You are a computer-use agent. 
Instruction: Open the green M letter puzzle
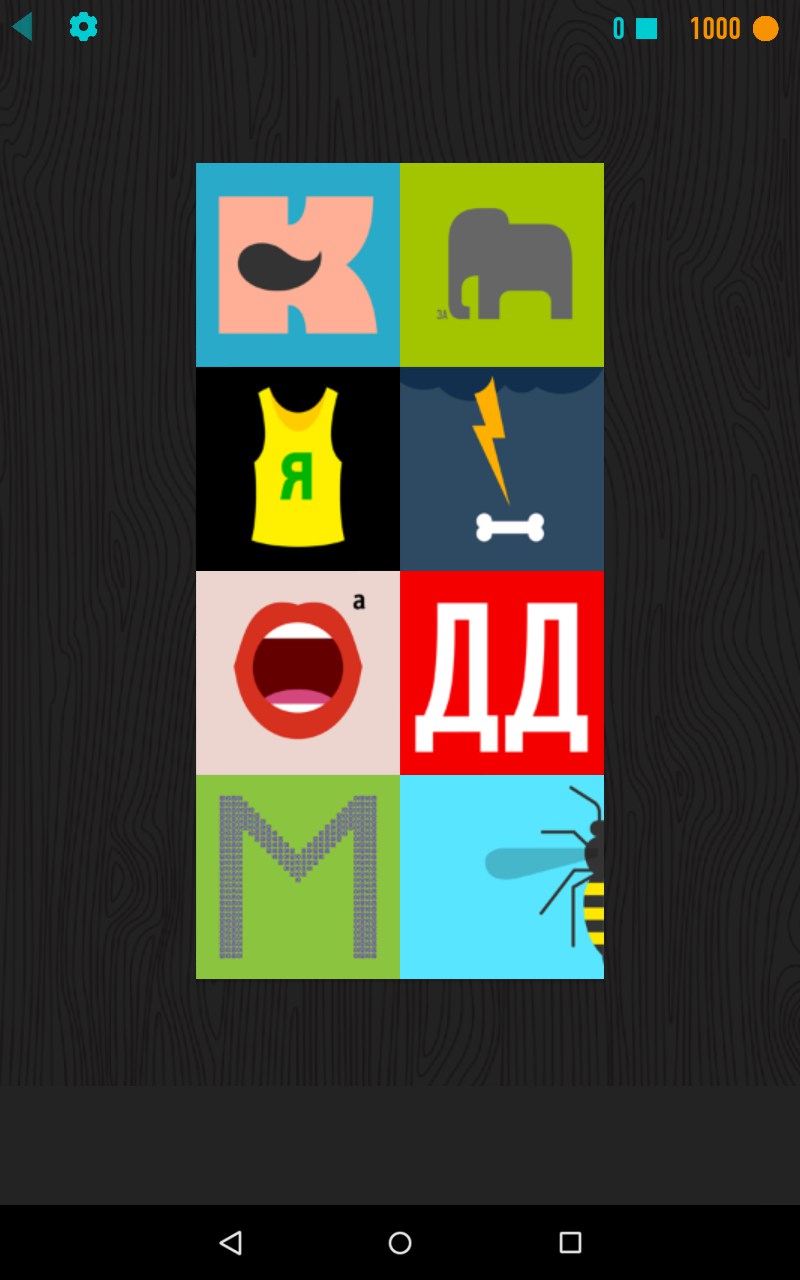pos(298,877)
